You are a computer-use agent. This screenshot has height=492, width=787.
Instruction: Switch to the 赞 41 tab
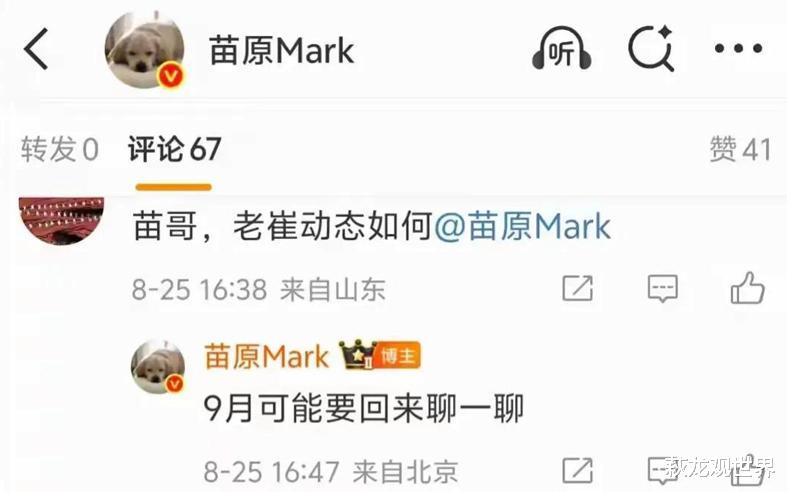740,150
